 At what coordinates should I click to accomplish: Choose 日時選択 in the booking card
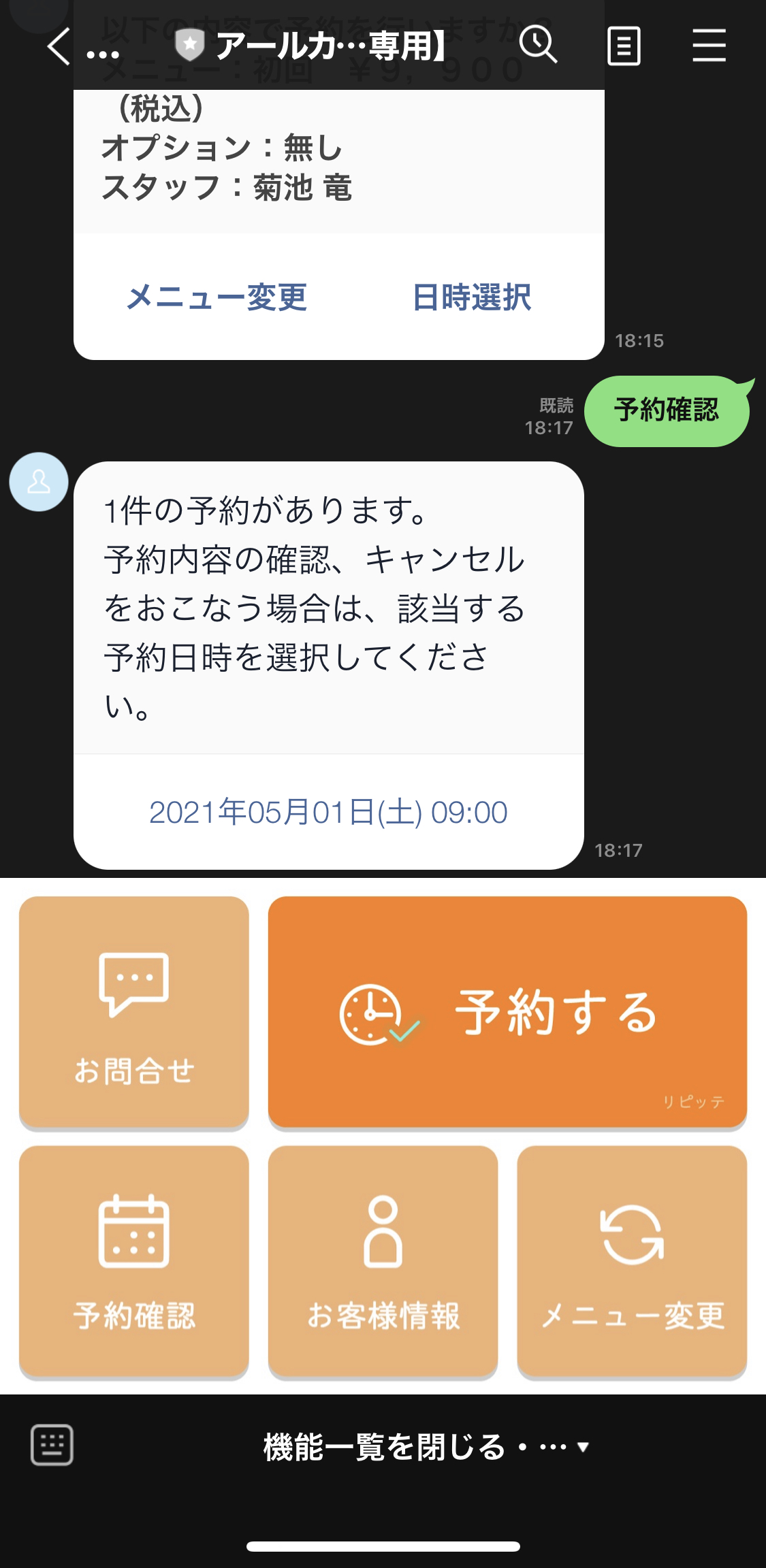[x=472, y=297]
